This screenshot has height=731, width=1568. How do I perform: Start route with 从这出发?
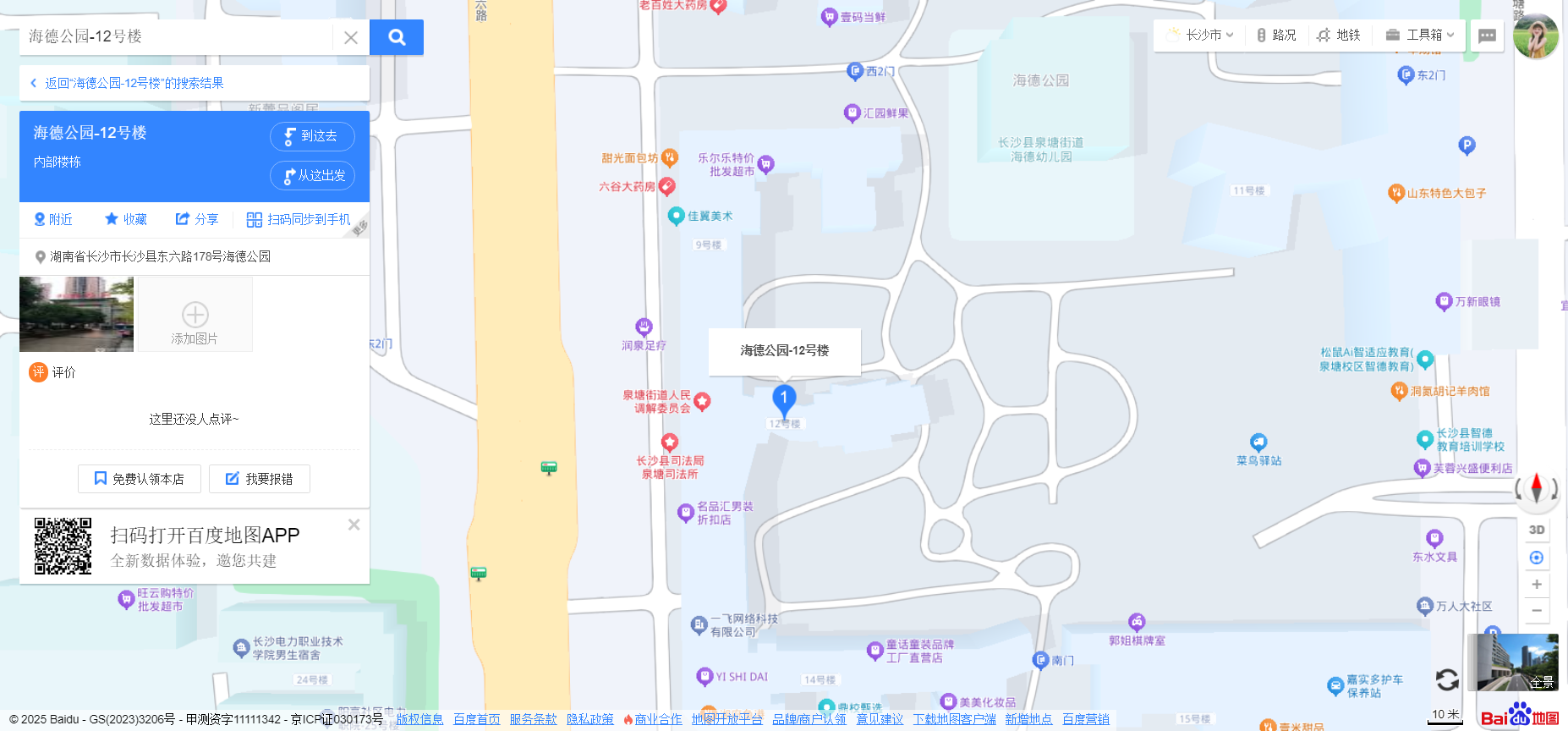point(312,176)
